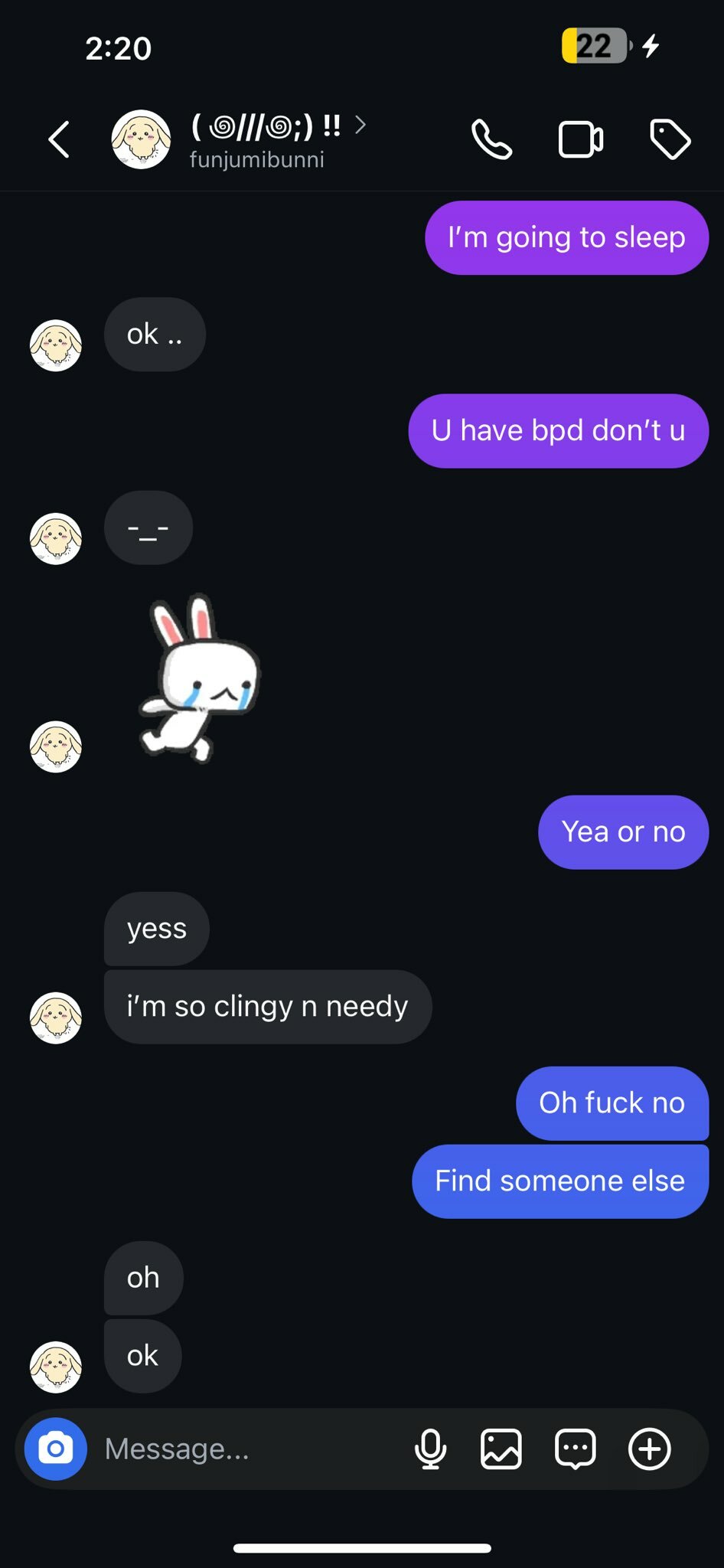
Task: Start a video call
Action: [580, 139]
